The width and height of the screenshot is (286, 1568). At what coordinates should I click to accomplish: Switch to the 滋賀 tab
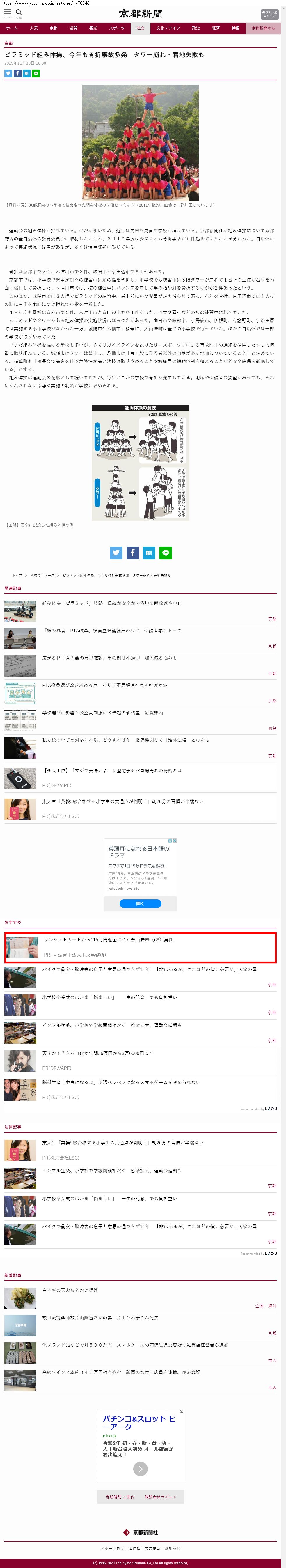[x=73, y=28]
